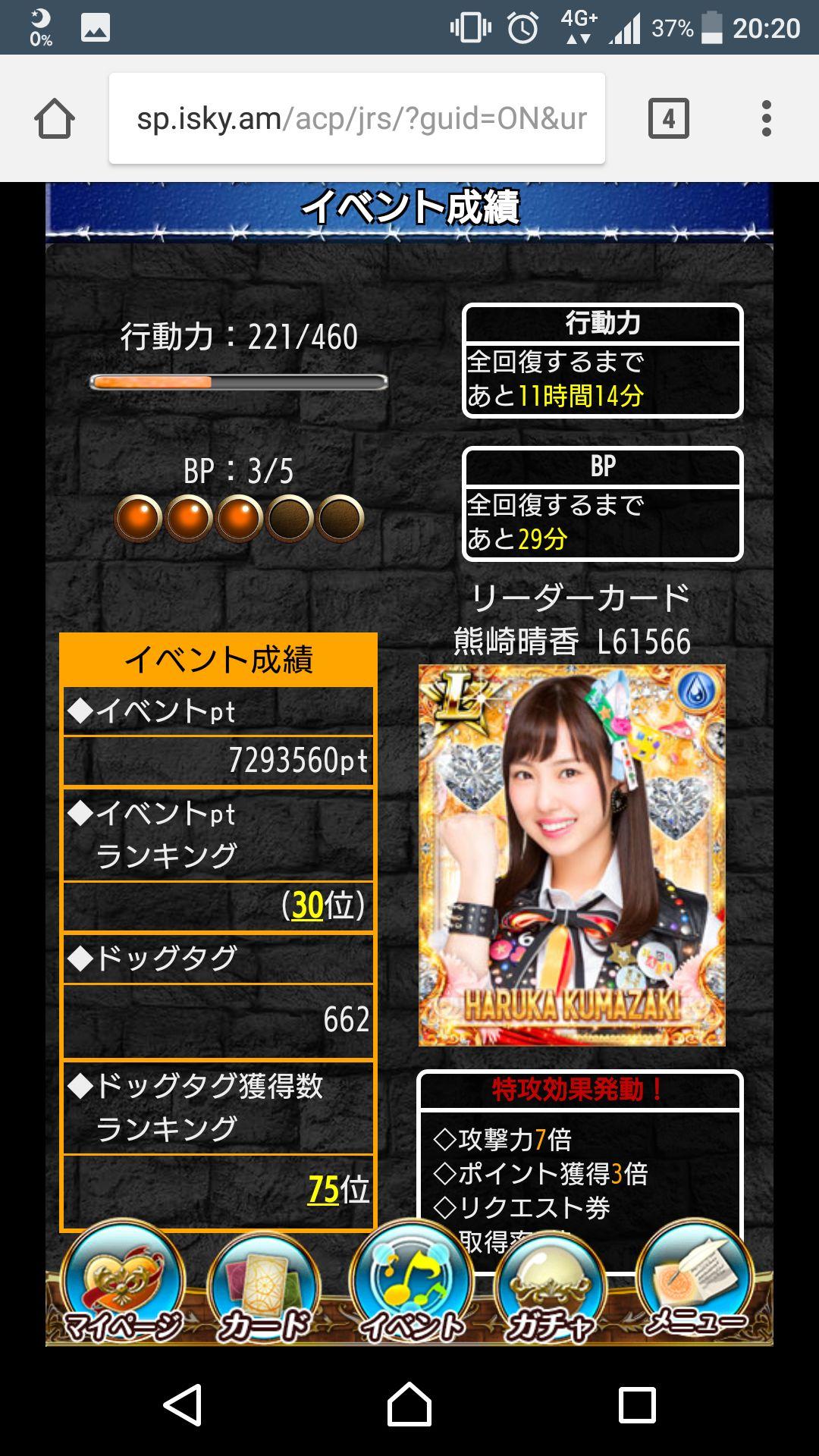Open the dog tag ranking 75位 link

coord(323,1189)
